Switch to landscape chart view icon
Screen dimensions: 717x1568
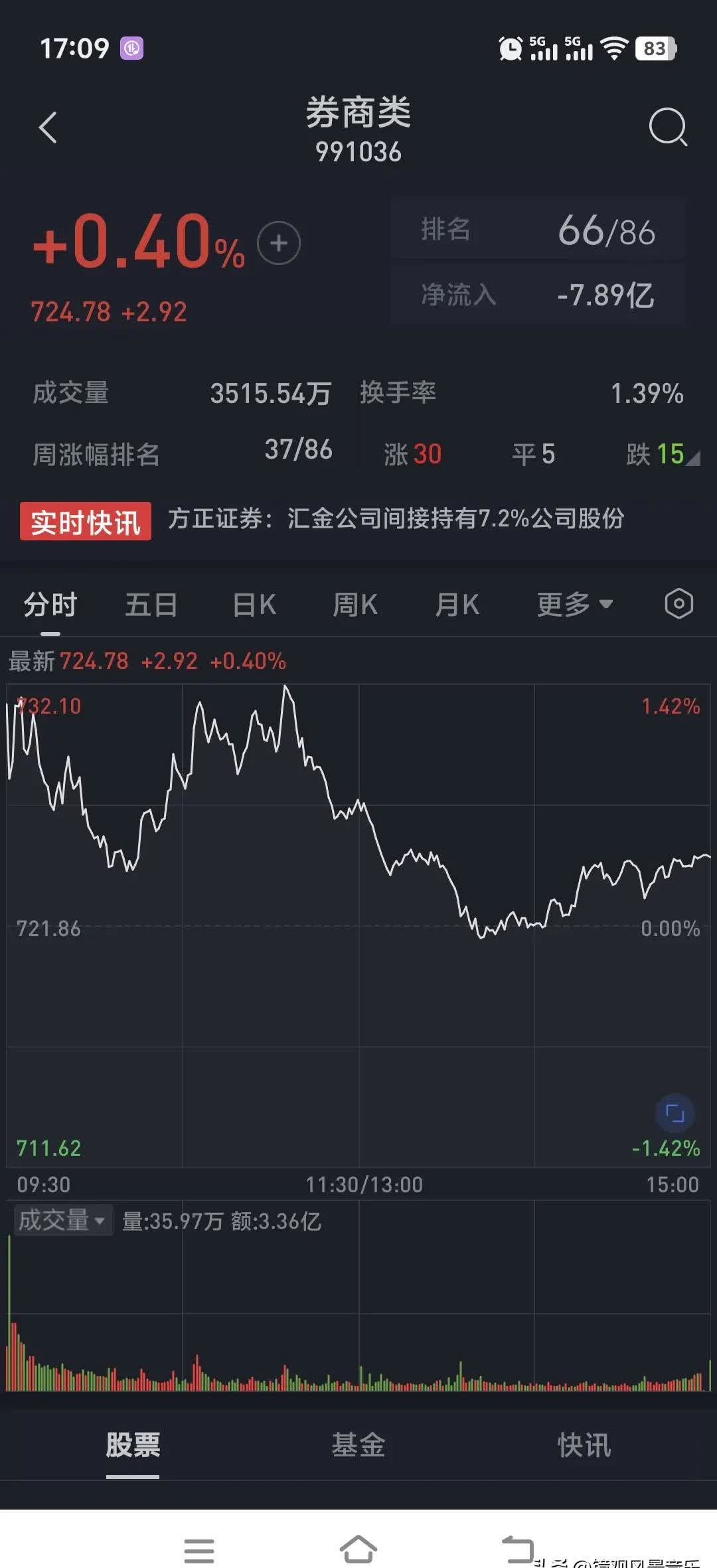point(675,1111)
